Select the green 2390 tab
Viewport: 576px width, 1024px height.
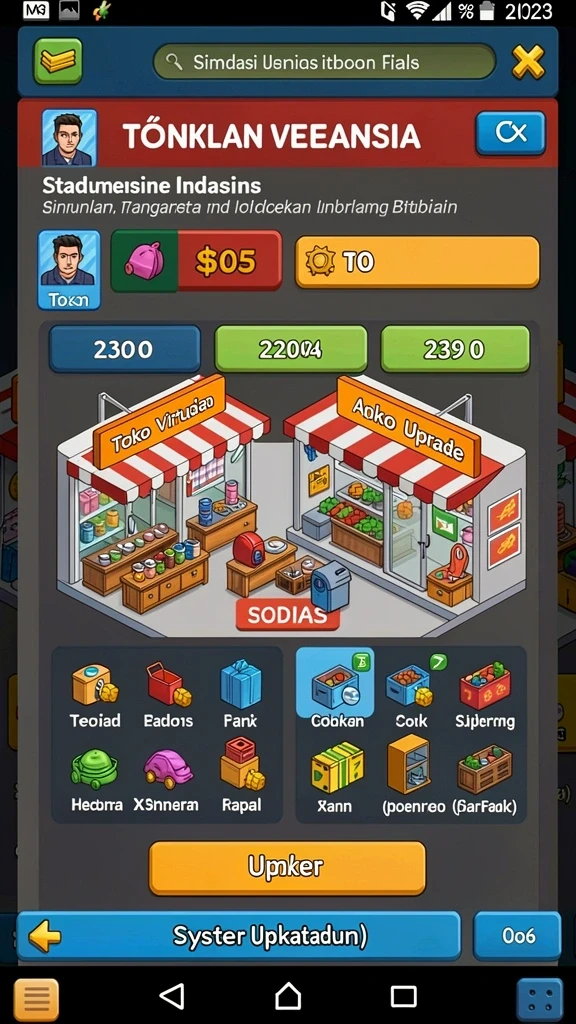coord(455,349)
